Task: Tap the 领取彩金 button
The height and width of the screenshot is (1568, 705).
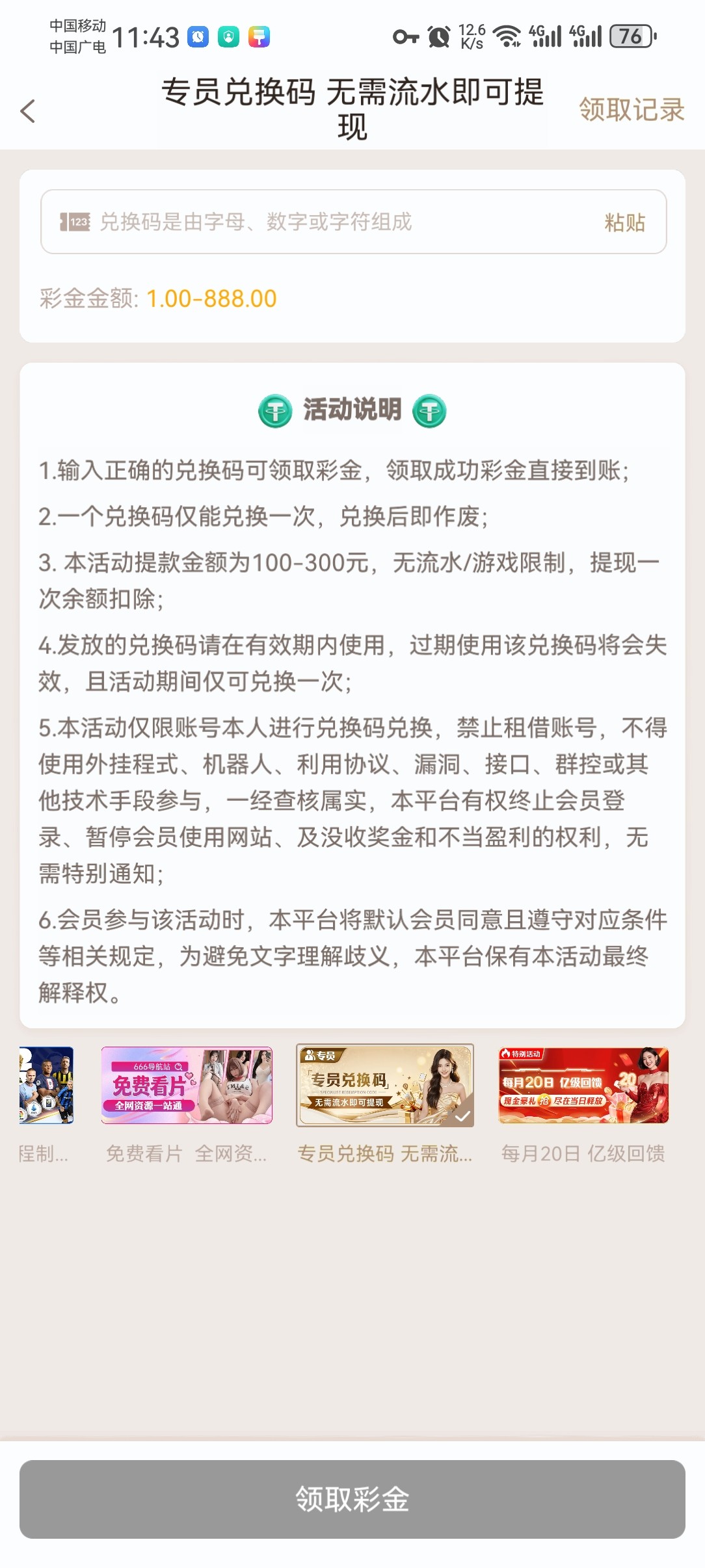Action: tap(352, 1499)
